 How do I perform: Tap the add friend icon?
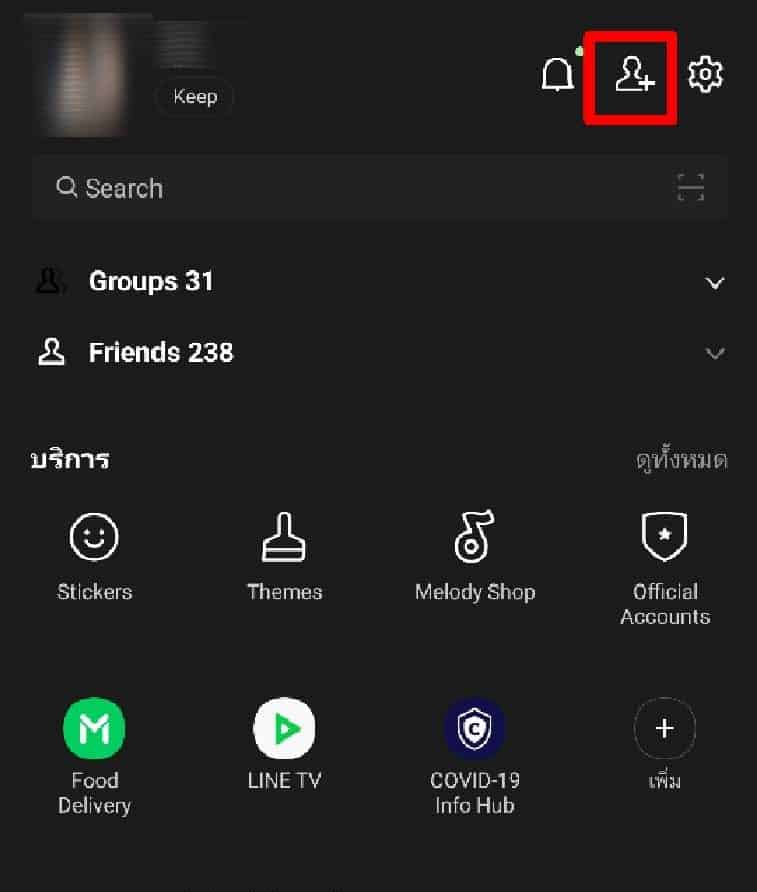633,75
